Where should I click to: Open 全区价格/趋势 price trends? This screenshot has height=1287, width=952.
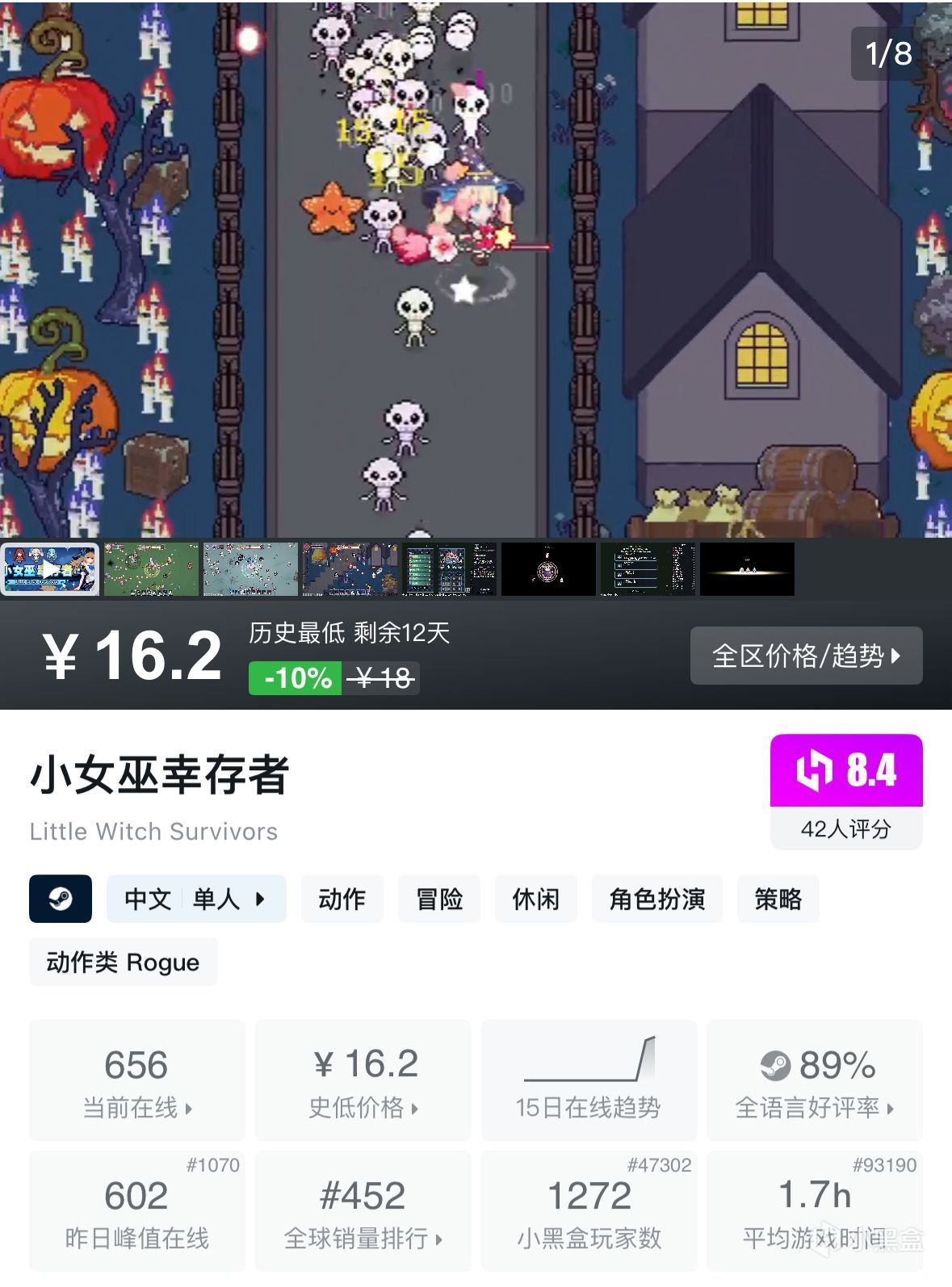point(806,656)
